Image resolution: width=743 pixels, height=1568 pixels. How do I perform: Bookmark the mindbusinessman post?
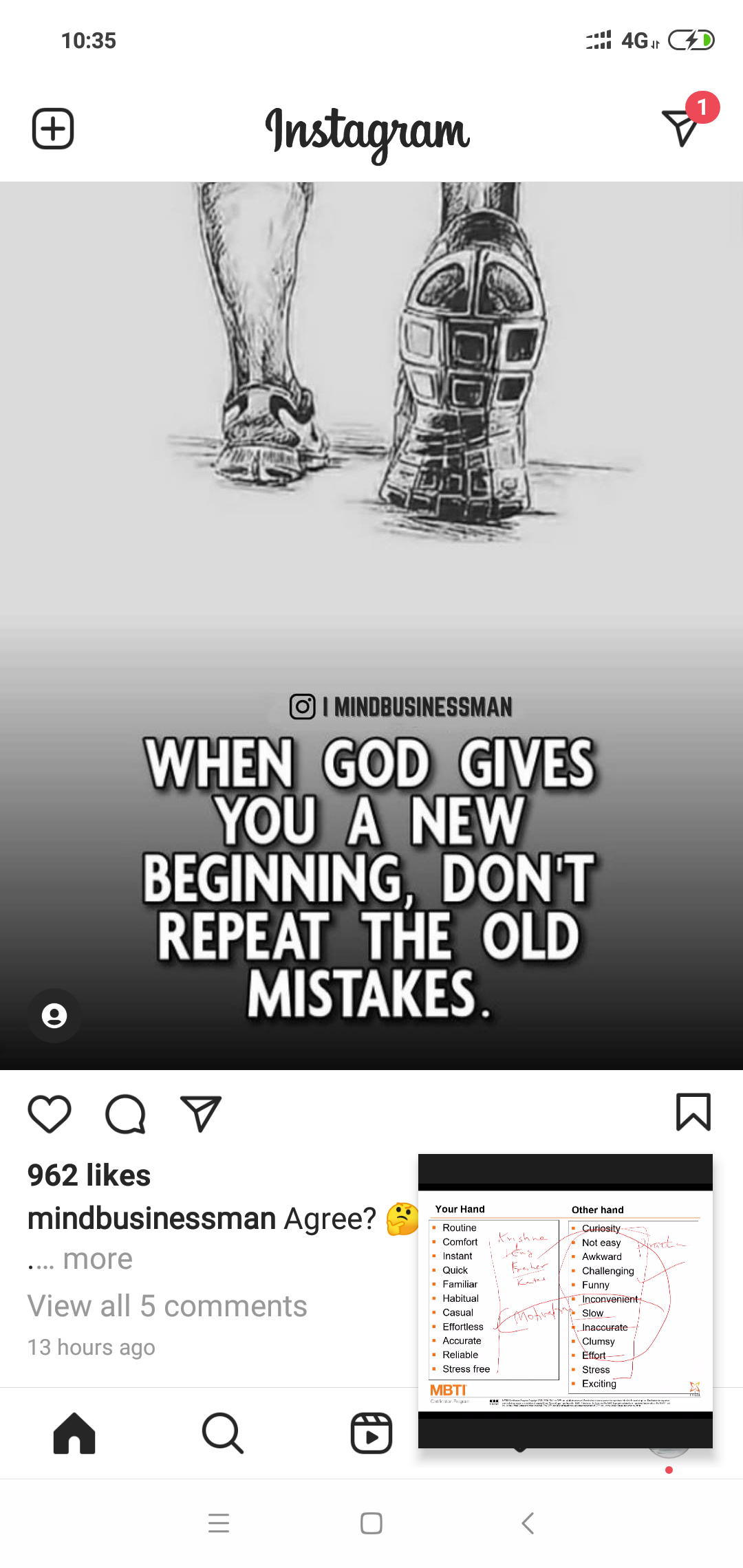693,1112
